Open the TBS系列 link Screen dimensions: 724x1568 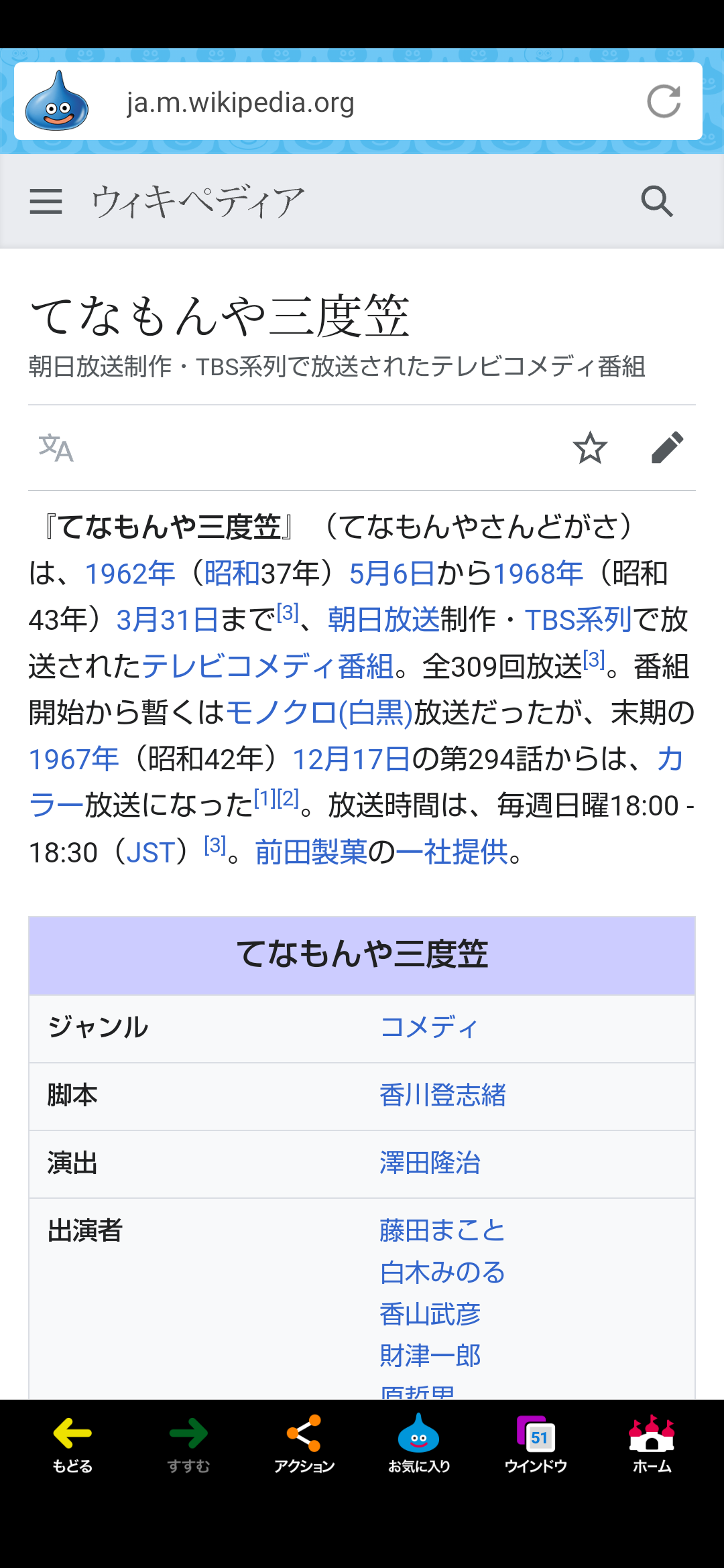tap(578, 620)
